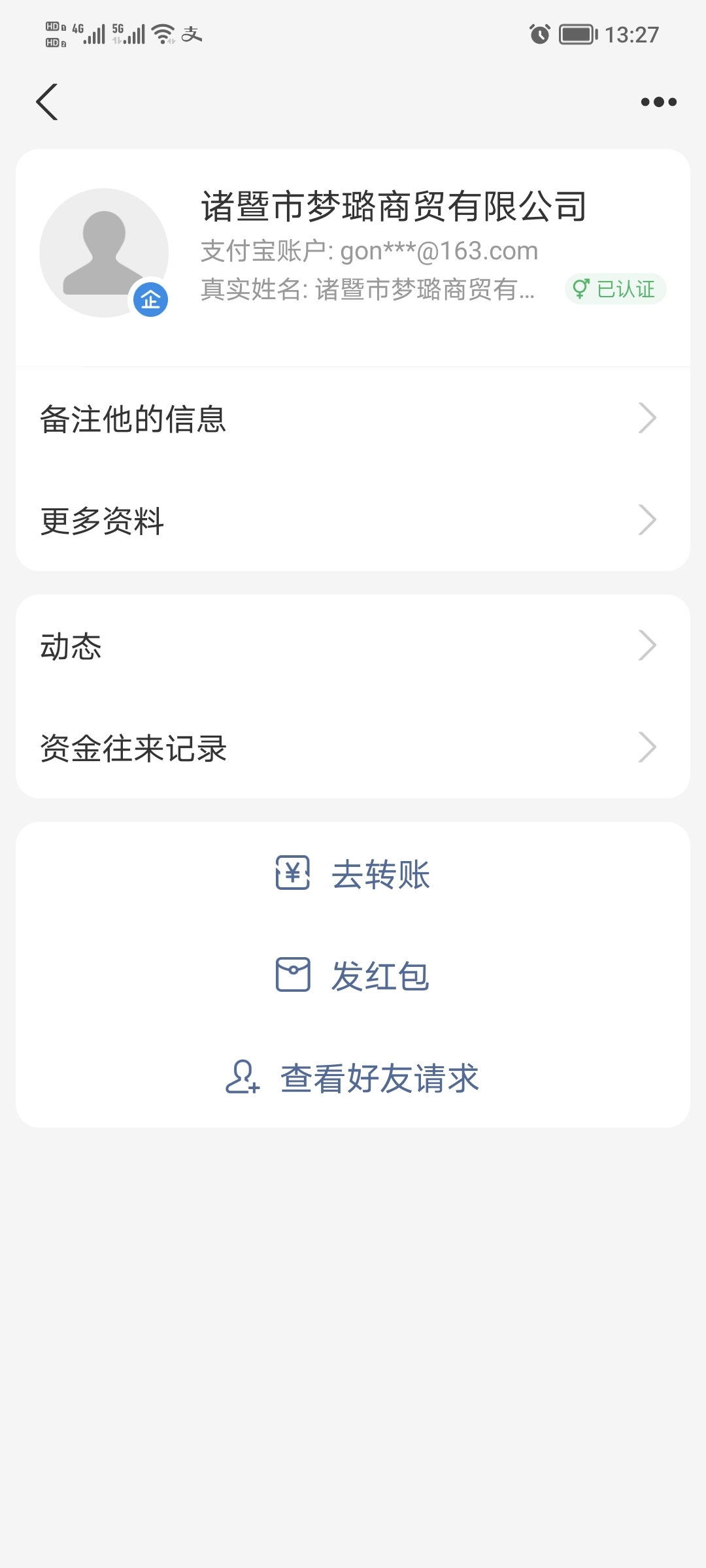Viewport: 706px width, 1568px height.
Task: Open the 动态 row
Action: 353,646
